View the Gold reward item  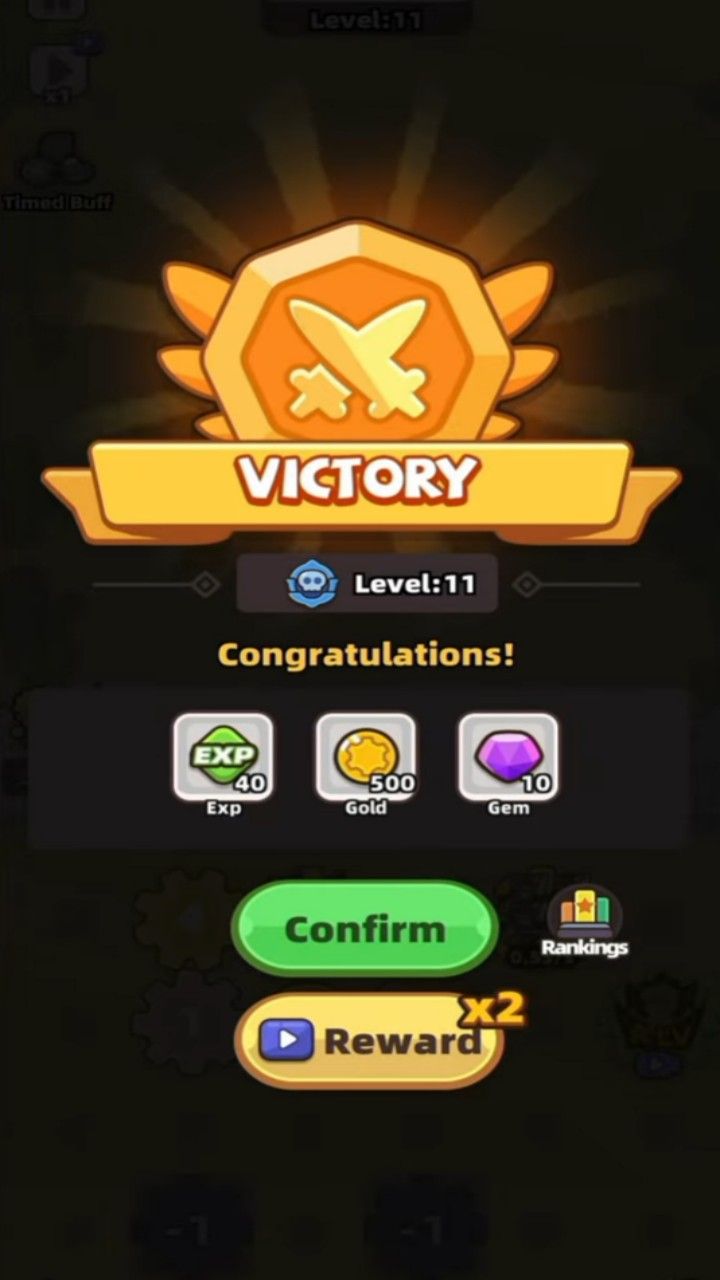click(x=366, y=757)
